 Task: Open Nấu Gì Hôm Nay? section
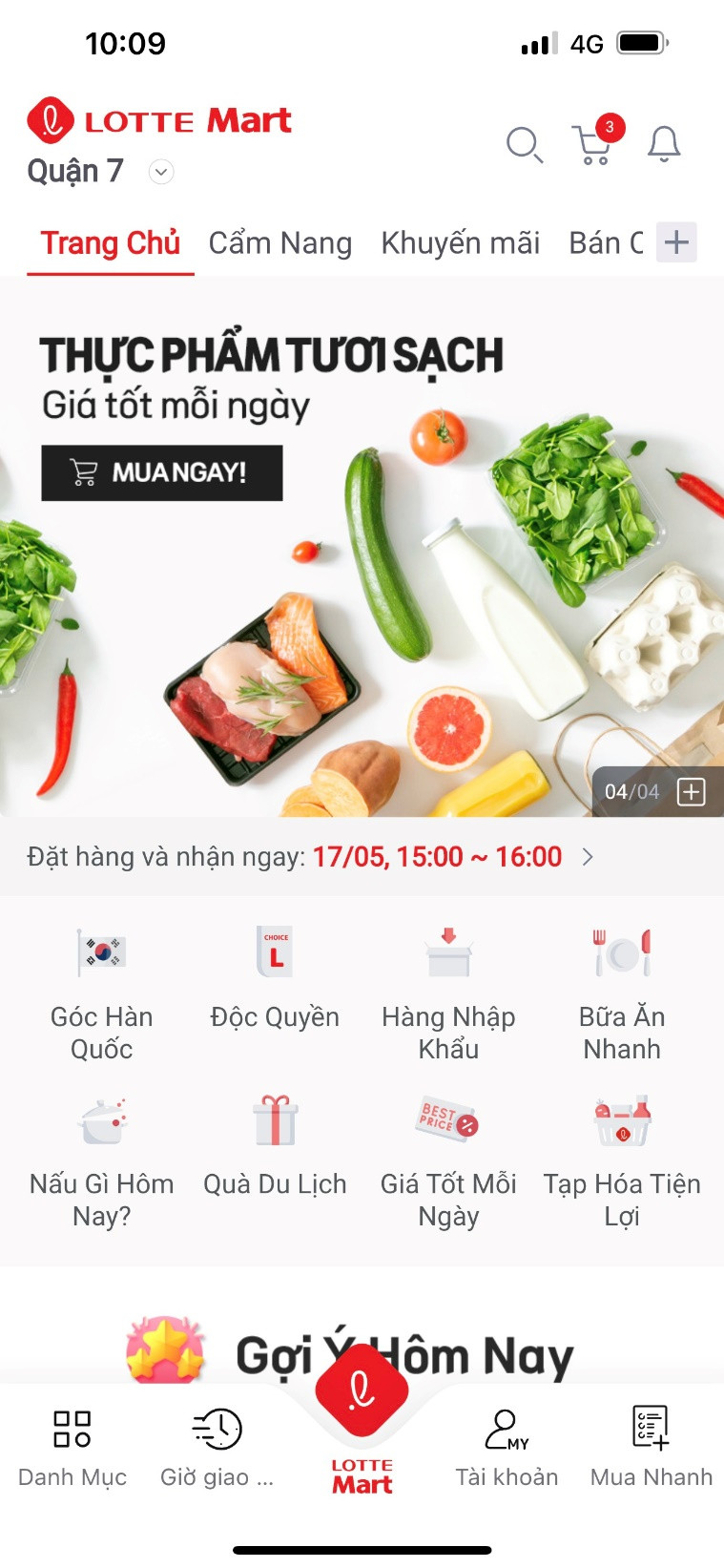[x=102, y=1160]
